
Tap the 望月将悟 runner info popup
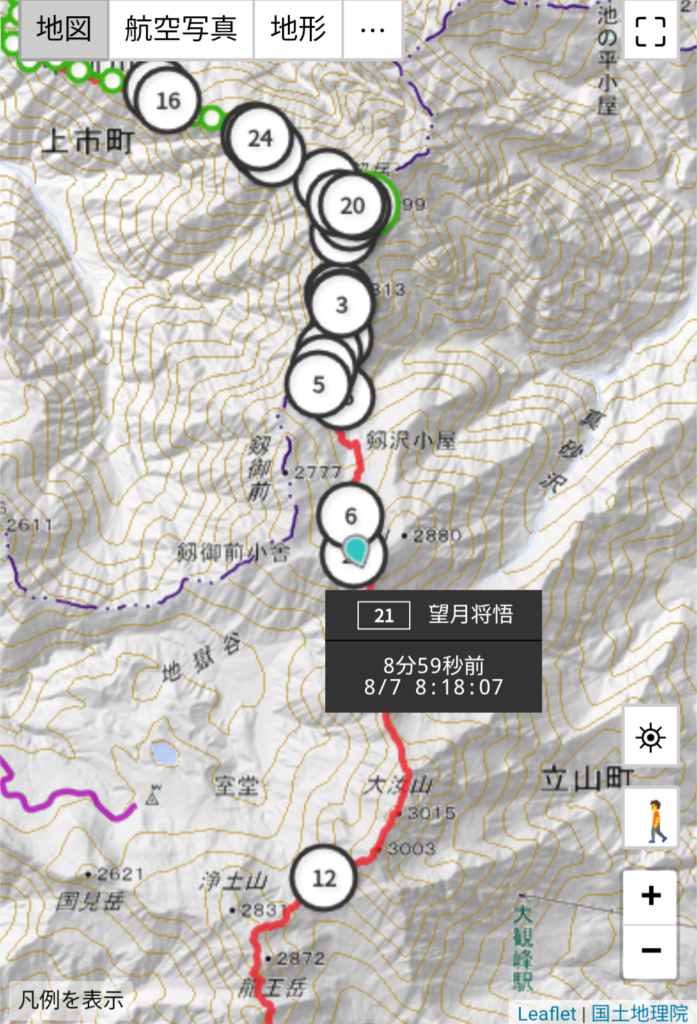tap(433, 650)
